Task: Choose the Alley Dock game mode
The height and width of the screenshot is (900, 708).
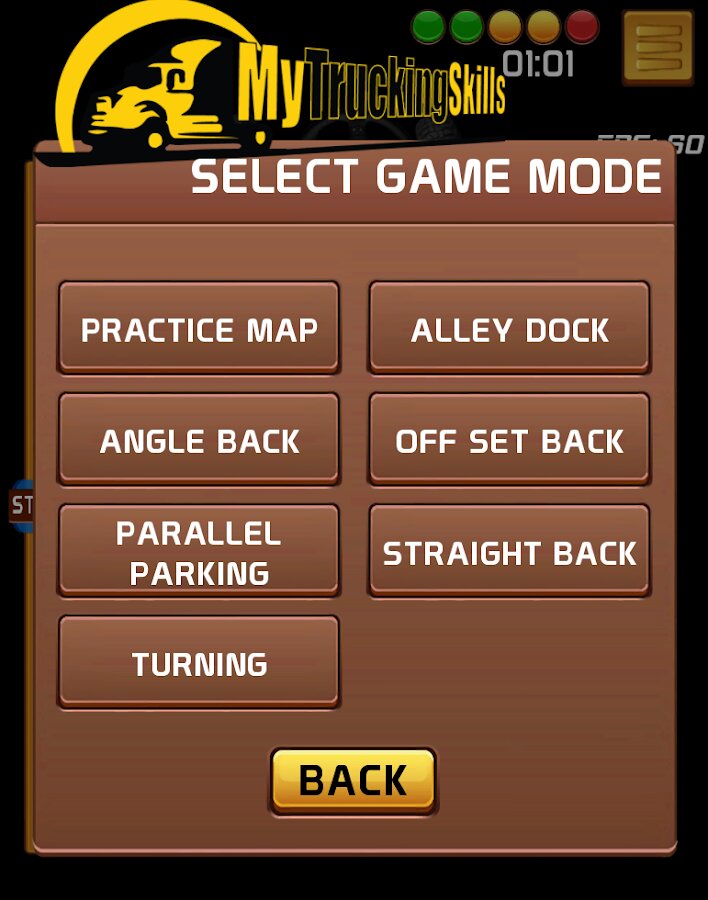Action: point(510,328)
